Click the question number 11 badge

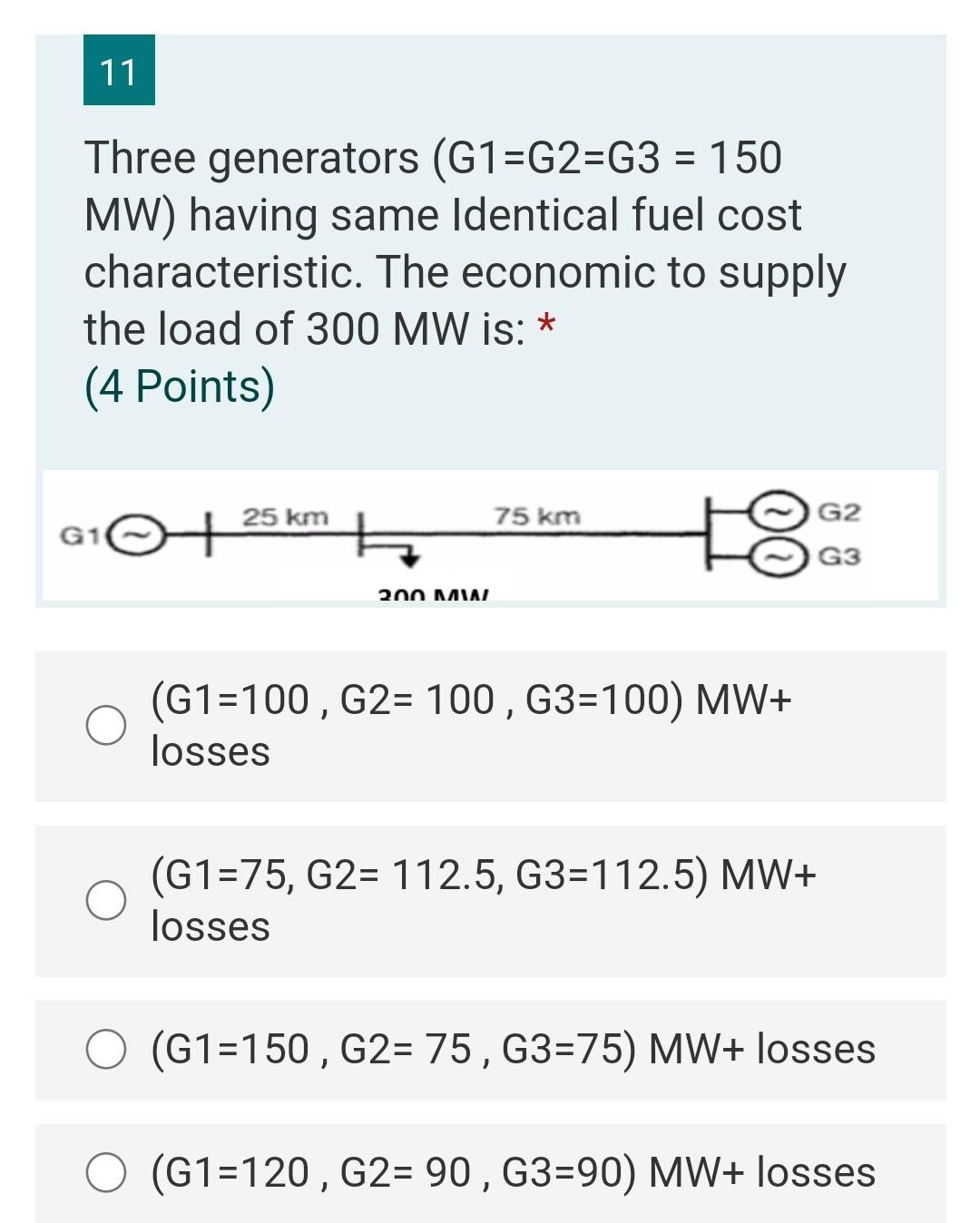120,70
